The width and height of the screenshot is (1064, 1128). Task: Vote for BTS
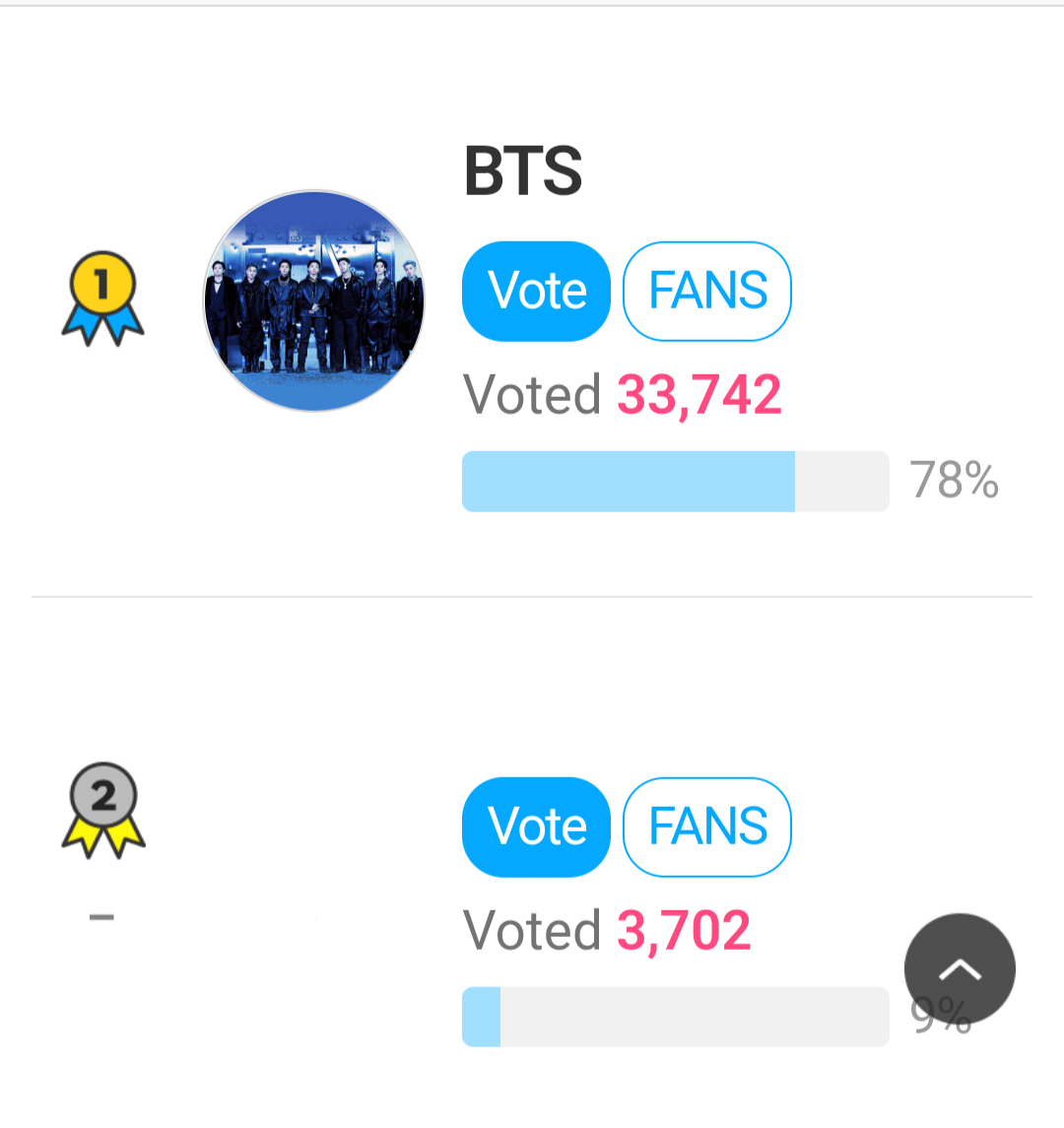(x=536, y=291)
